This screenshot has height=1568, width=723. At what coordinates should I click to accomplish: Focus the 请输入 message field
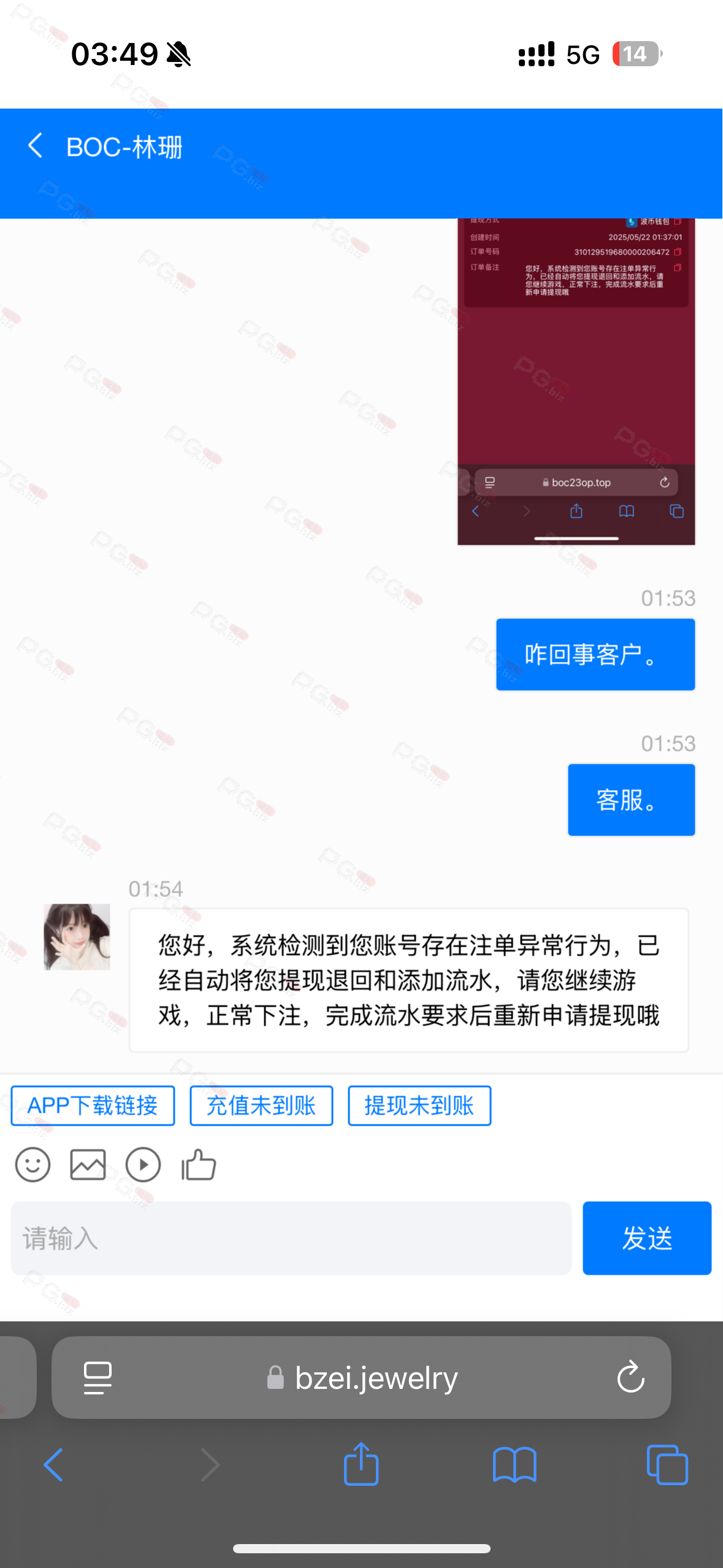291,1238
